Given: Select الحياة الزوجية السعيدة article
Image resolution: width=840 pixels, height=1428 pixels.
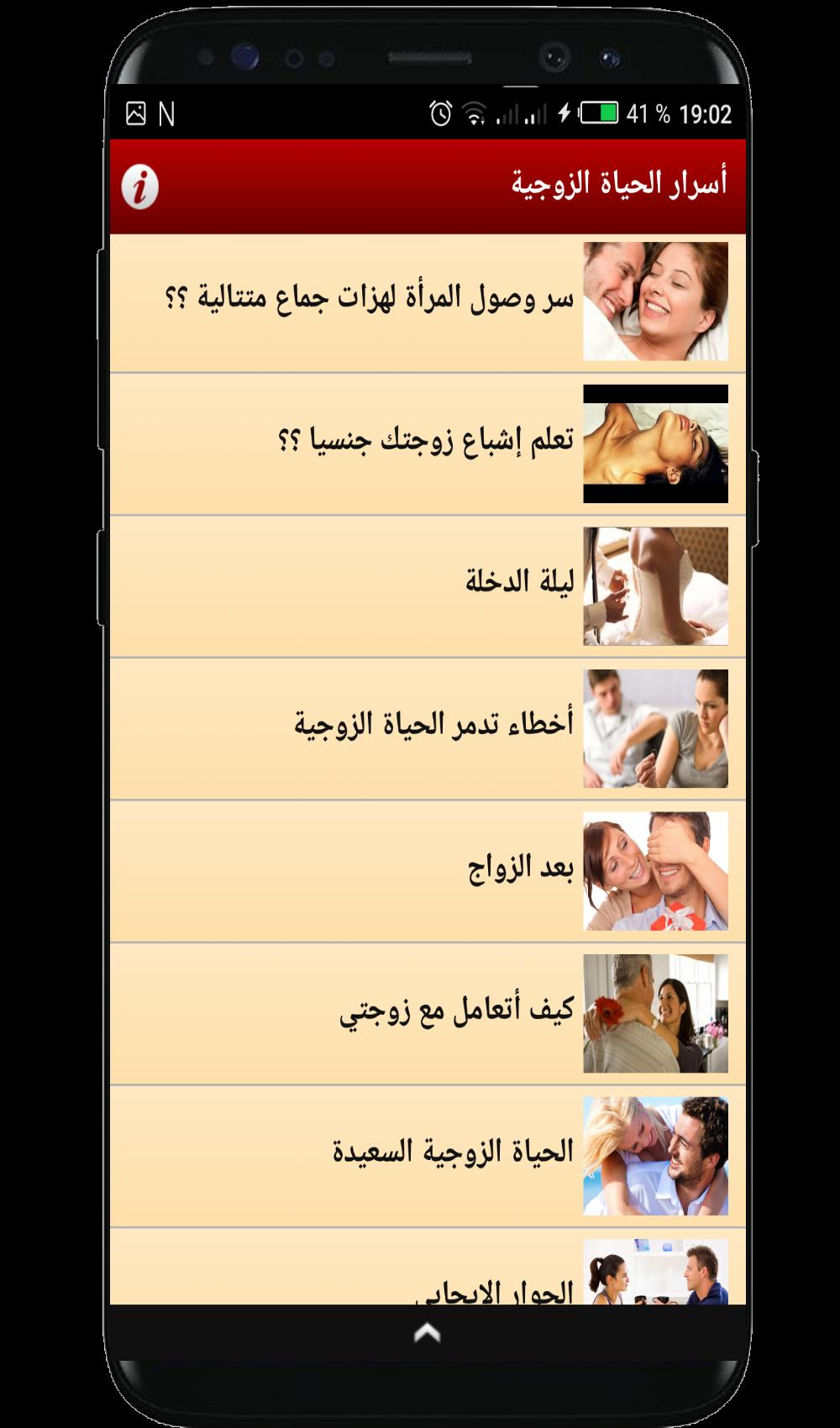Looking at the screenshot, I should coord(427,1155).
